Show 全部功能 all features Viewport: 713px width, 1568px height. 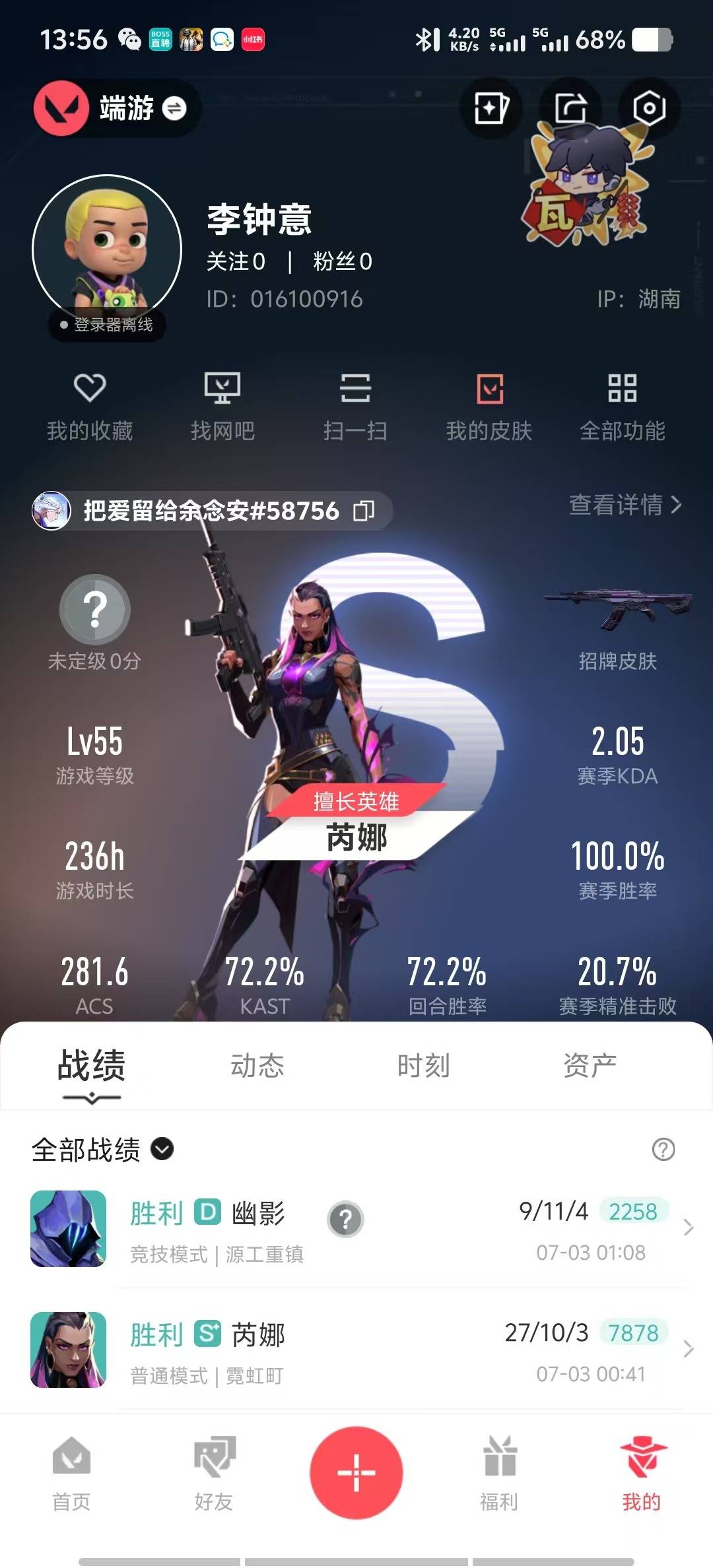click(x=622, y=407)
